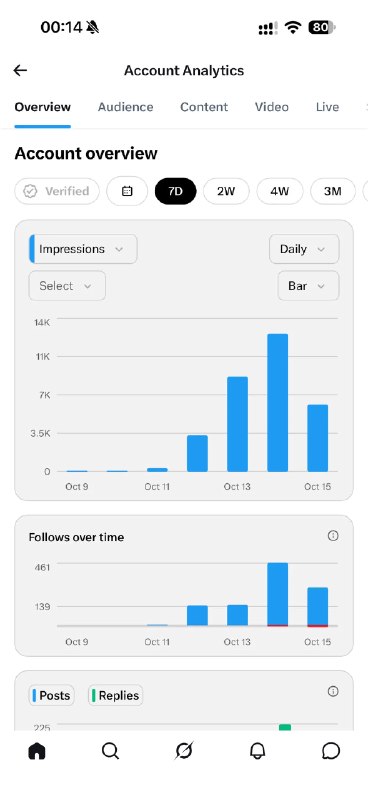
Task: View info for Follows over time
Action: 333,536
